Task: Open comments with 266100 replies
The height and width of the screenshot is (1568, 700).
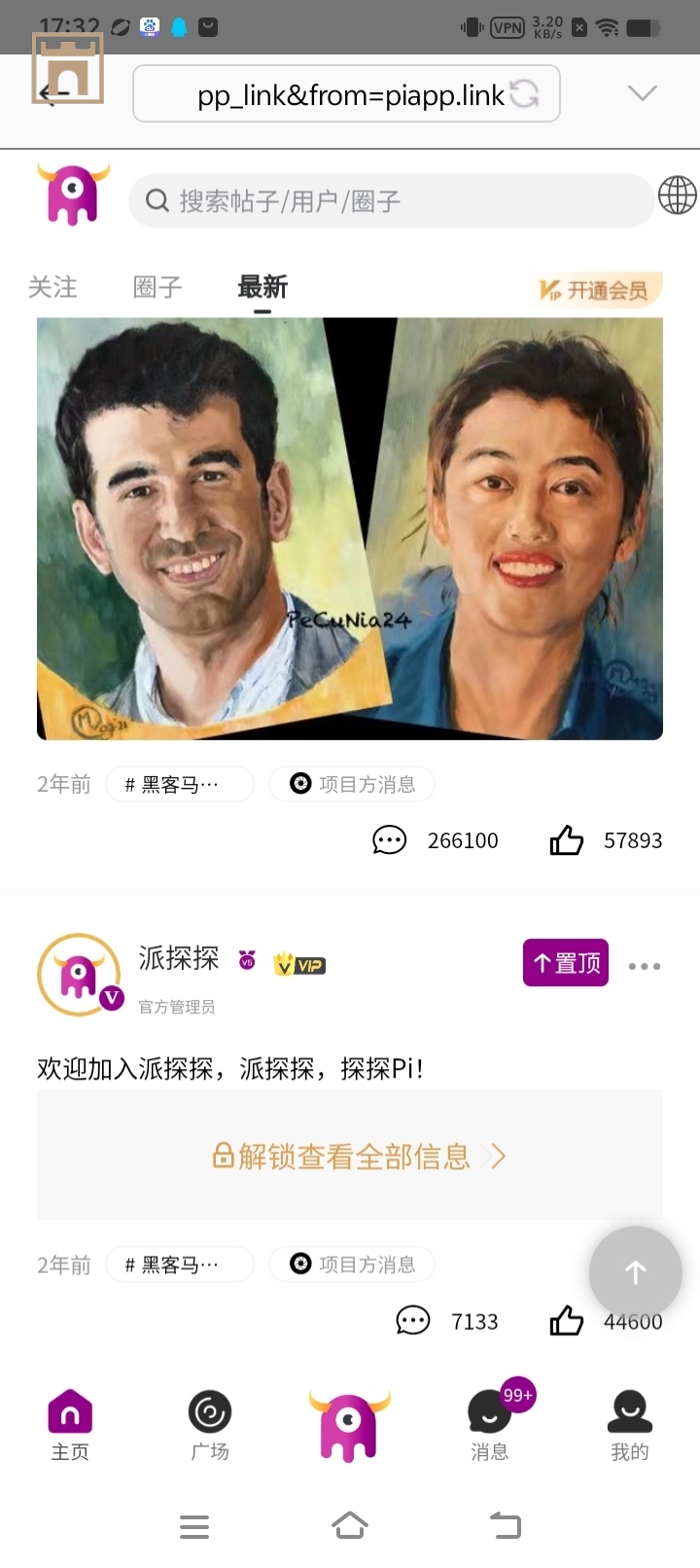Action: point(390,840)
